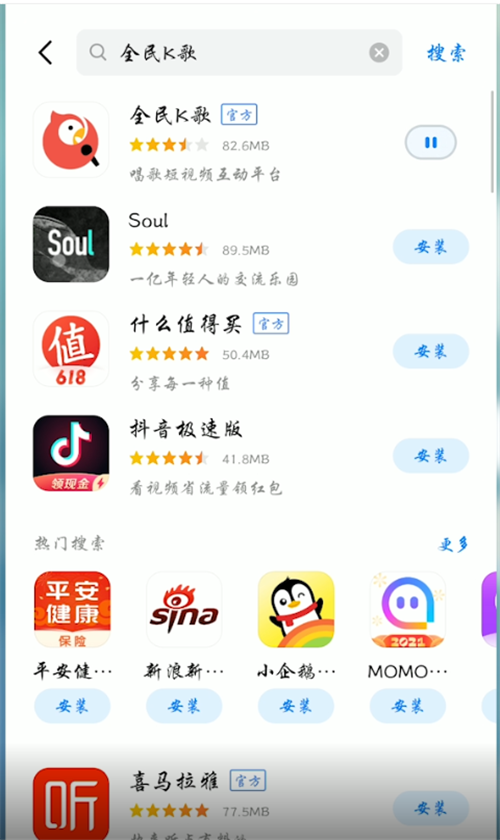Image resolution: width=500 pixels, height=840 pixels.
Task: Install 喜马拉雅
Action: (x=430, y=808)
